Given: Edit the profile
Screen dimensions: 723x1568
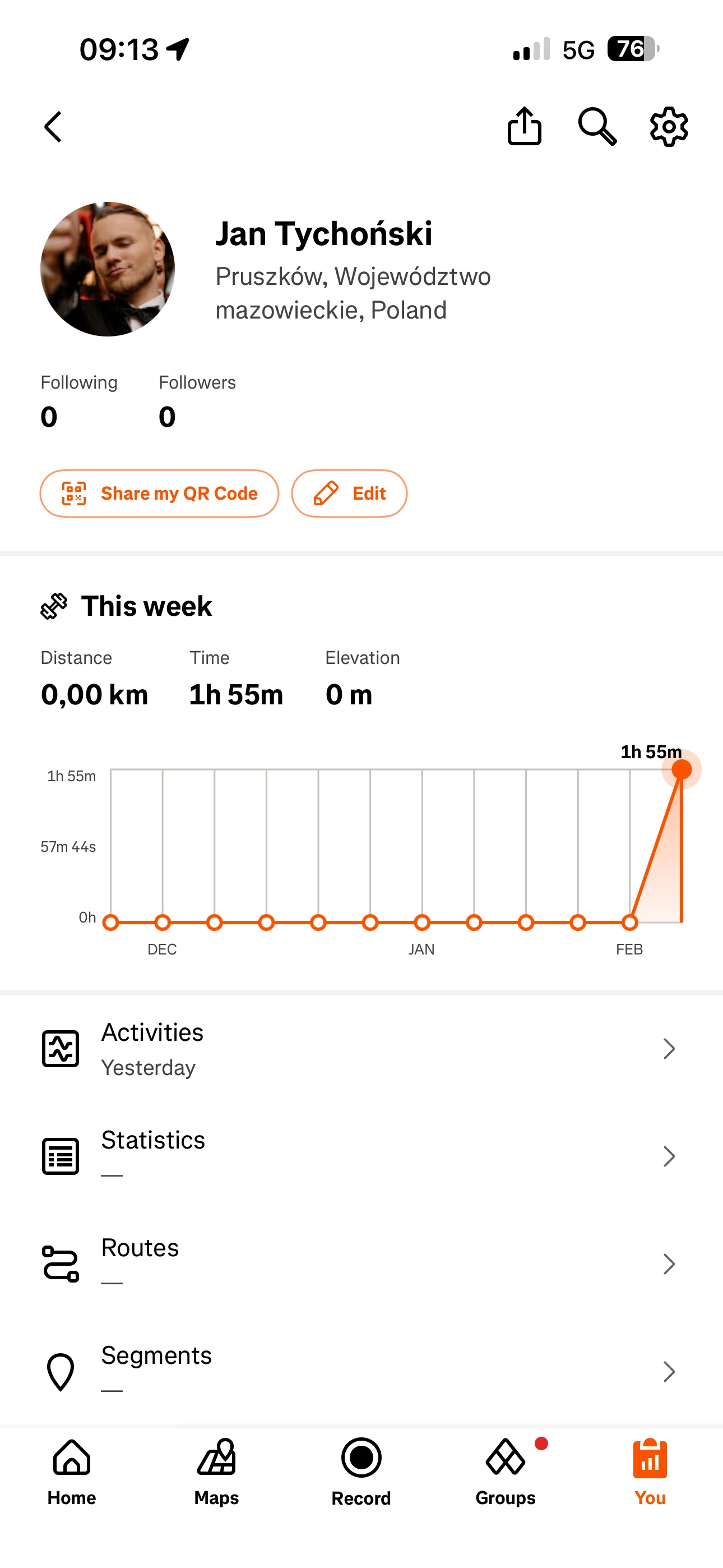Looking at the screenshot, I should [349, 493].
